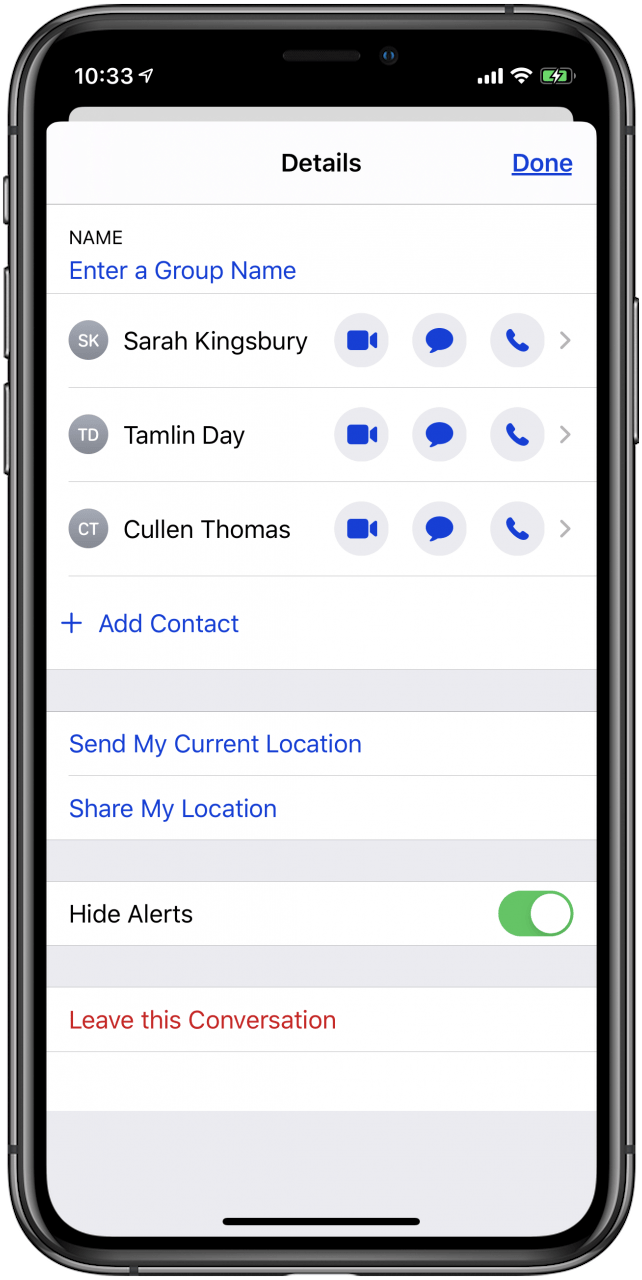
Task: Message Sarah Kingsbury individually
Action: click(x=439, y=341)
